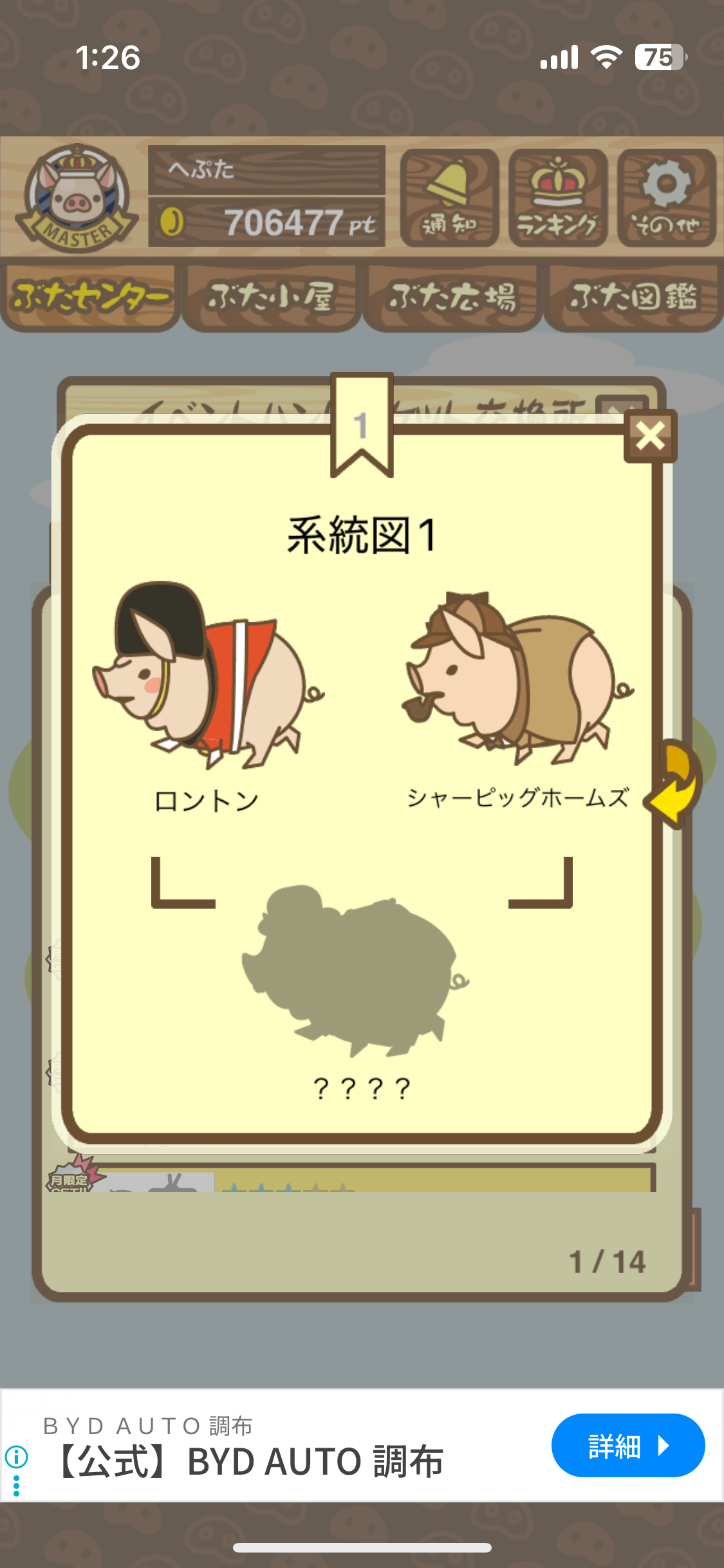
Task: Switch to the ぶた広場 tab
Action: [x=452, y=297]
